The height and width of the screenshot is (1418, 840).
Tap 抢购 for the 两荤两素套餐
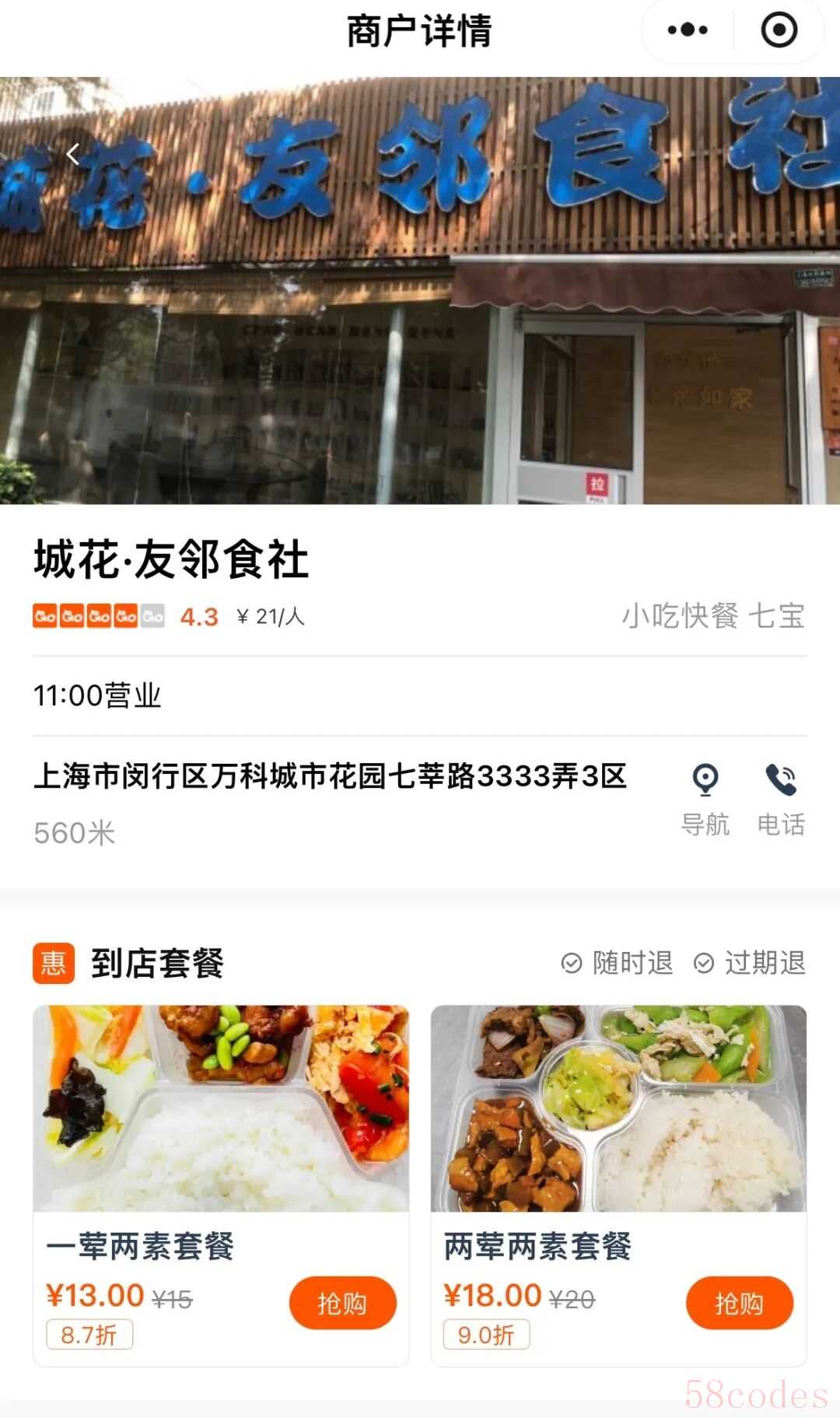coord(739,1302)
